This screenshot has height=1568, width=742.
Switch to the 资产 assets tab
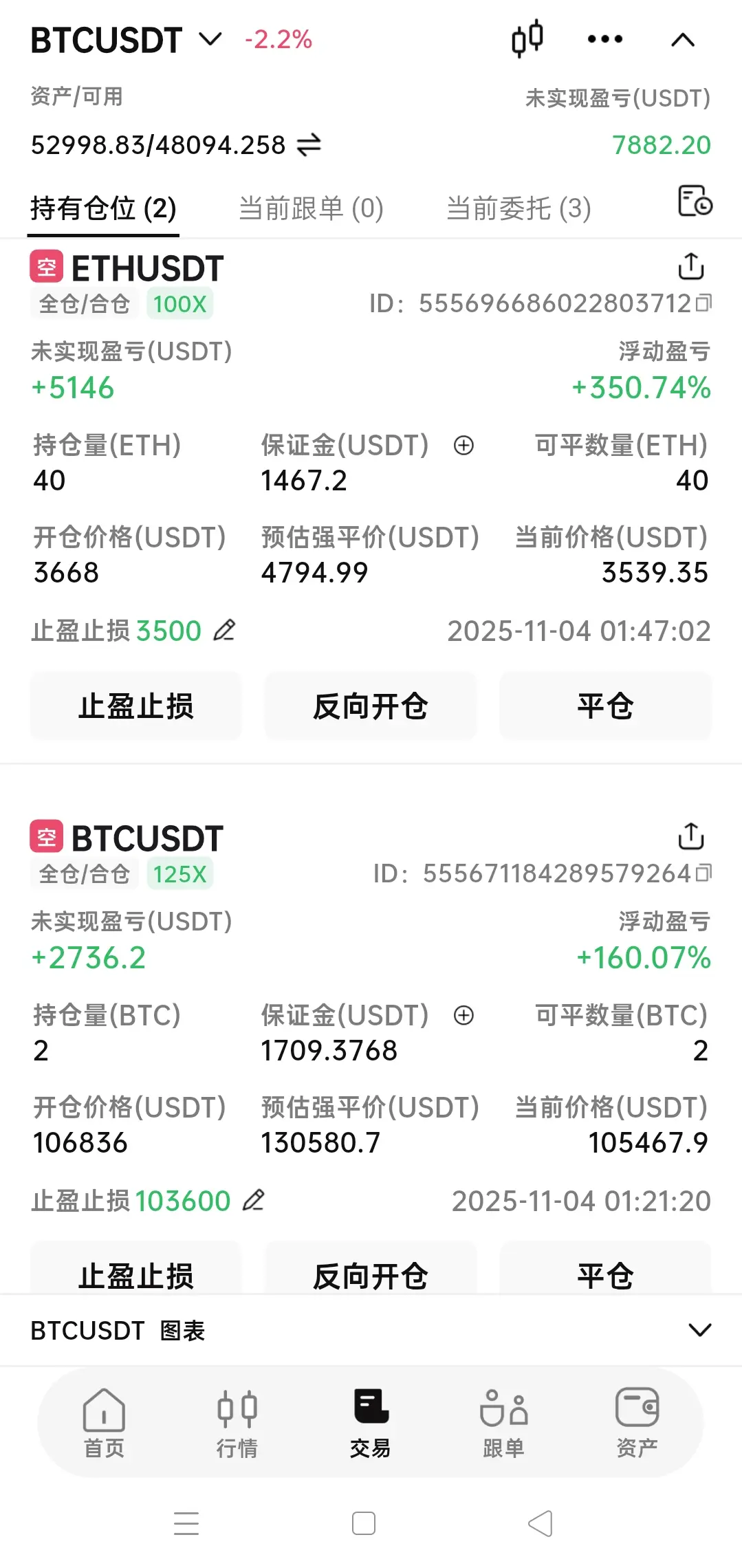coord(637,1422)
